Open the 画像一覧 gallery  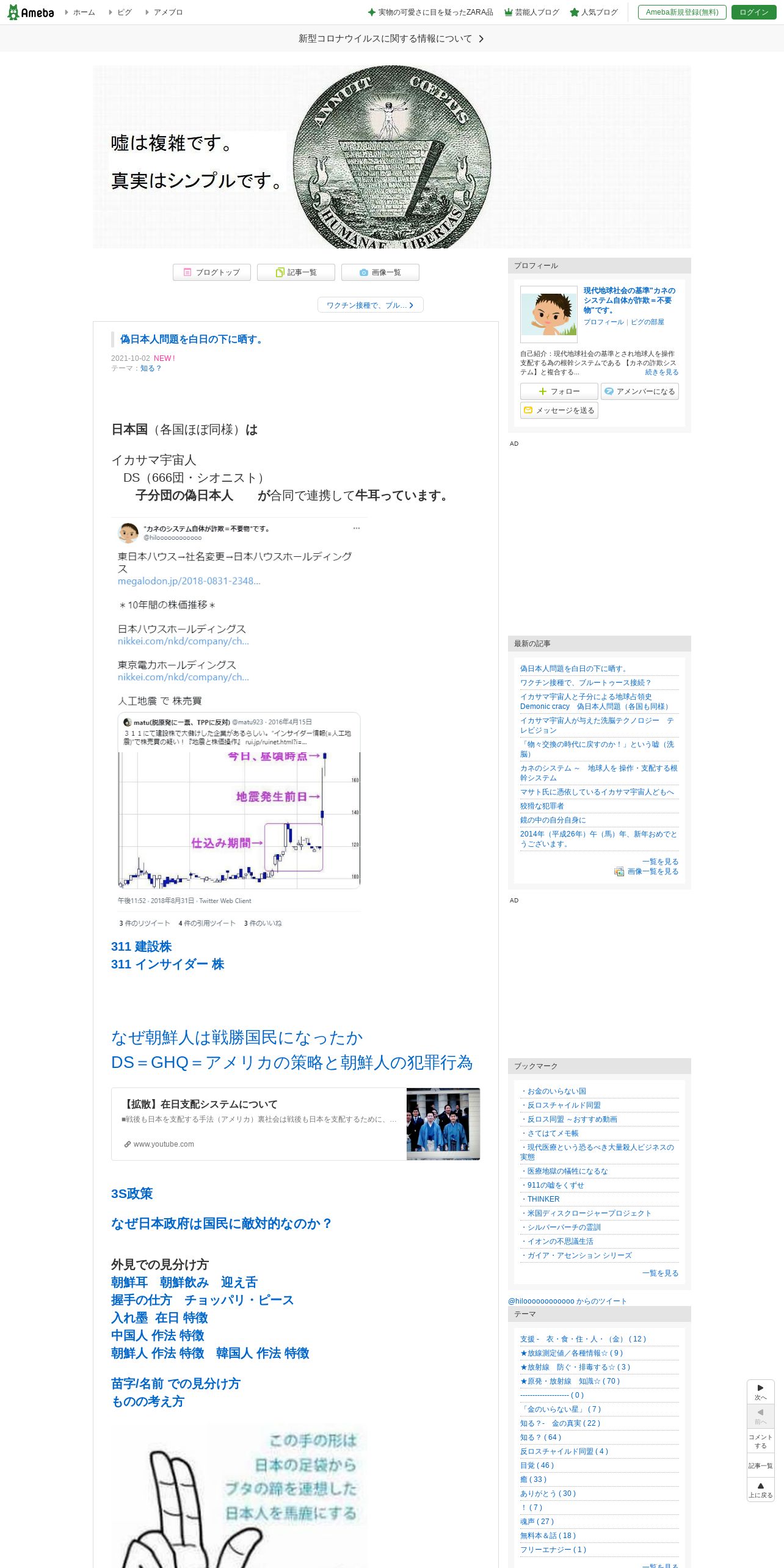coord(380,272)
